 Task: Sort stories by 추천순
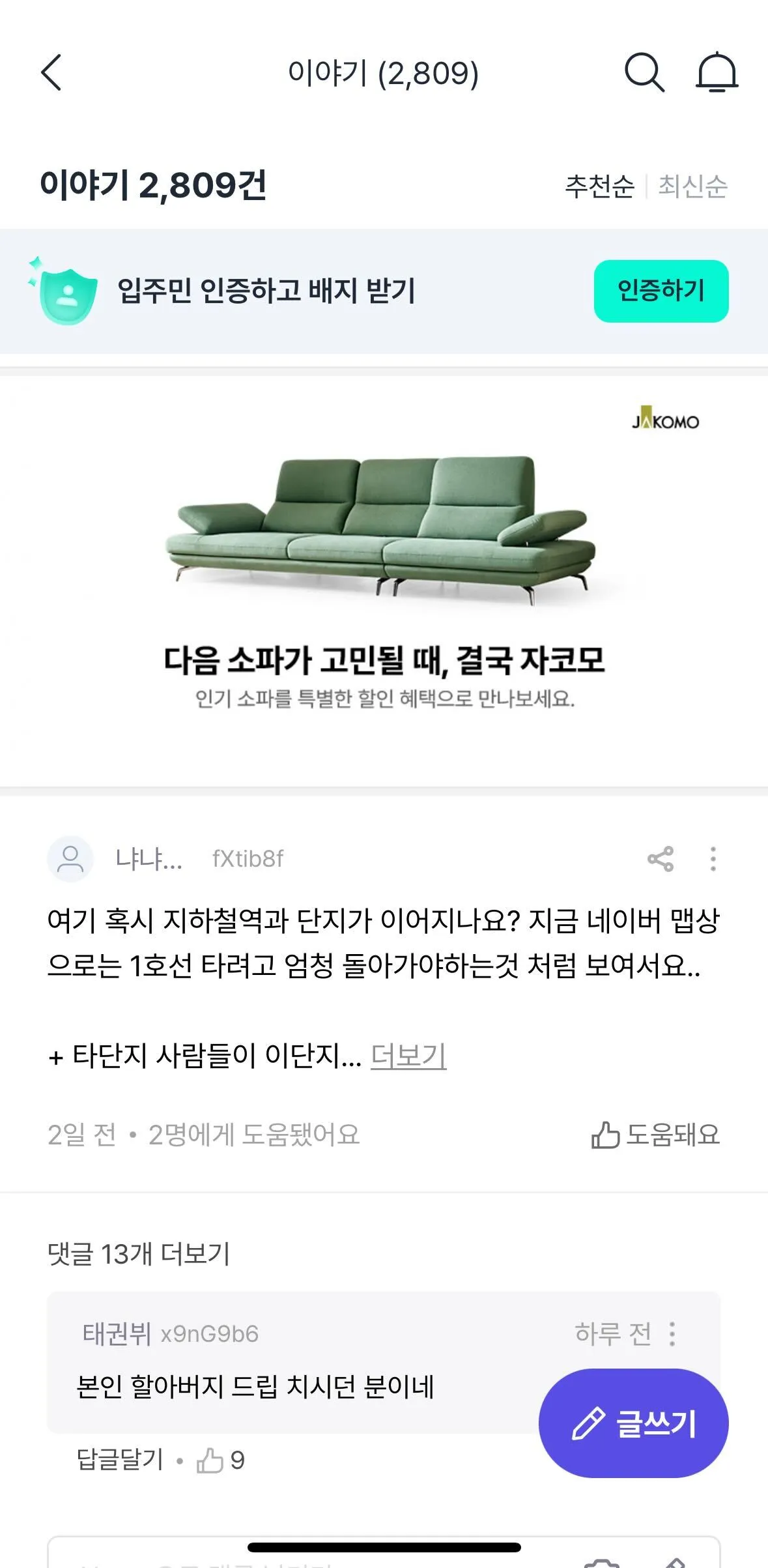599,186
